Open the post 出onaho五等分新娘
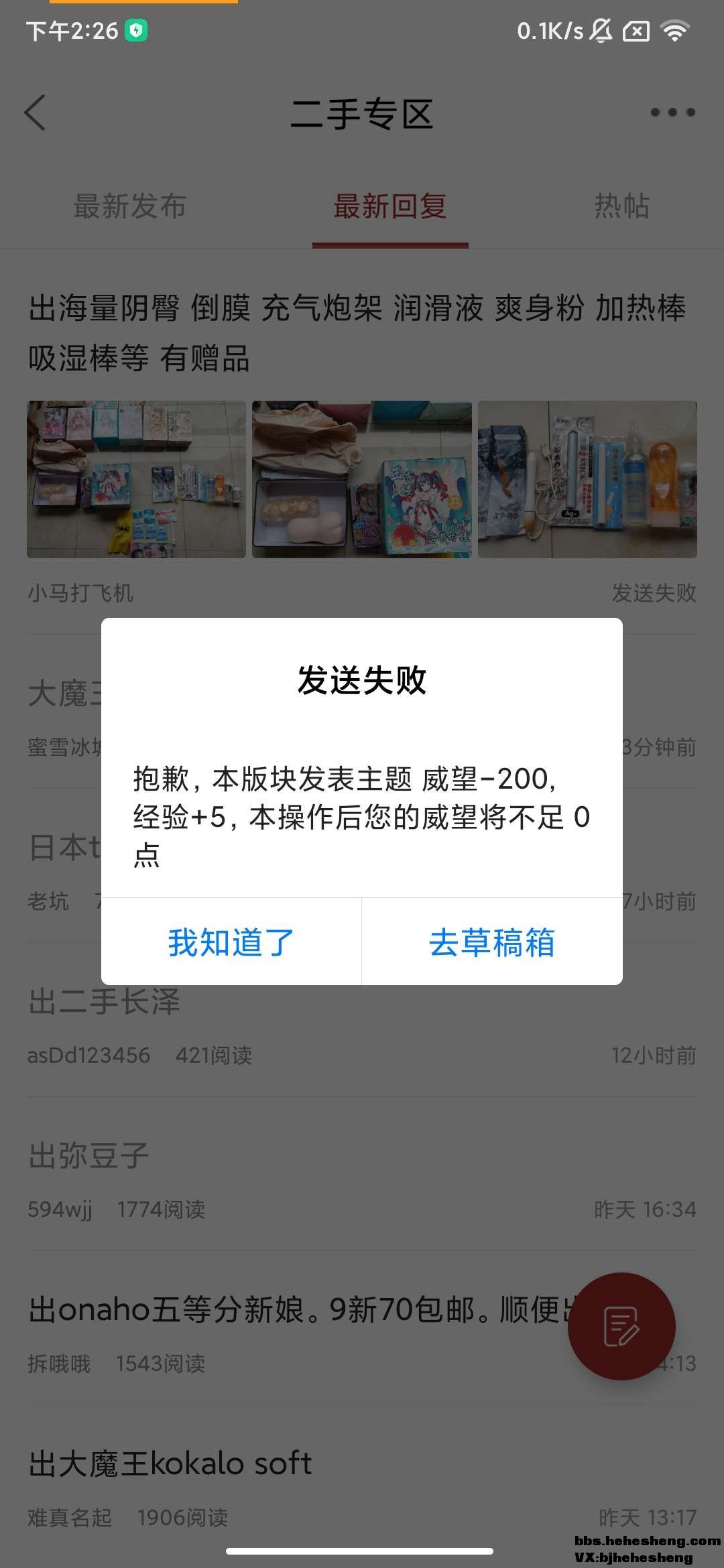The width and height of the screenshot is (724, 1568). coord(295,1310)
